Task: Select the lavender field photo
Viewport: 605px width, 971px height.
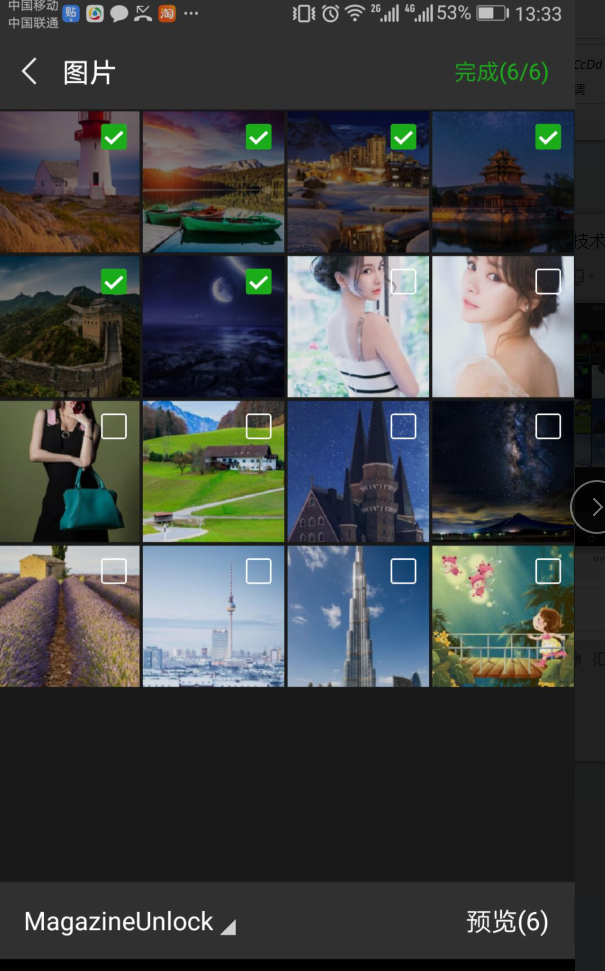Action: pos(115,571)
